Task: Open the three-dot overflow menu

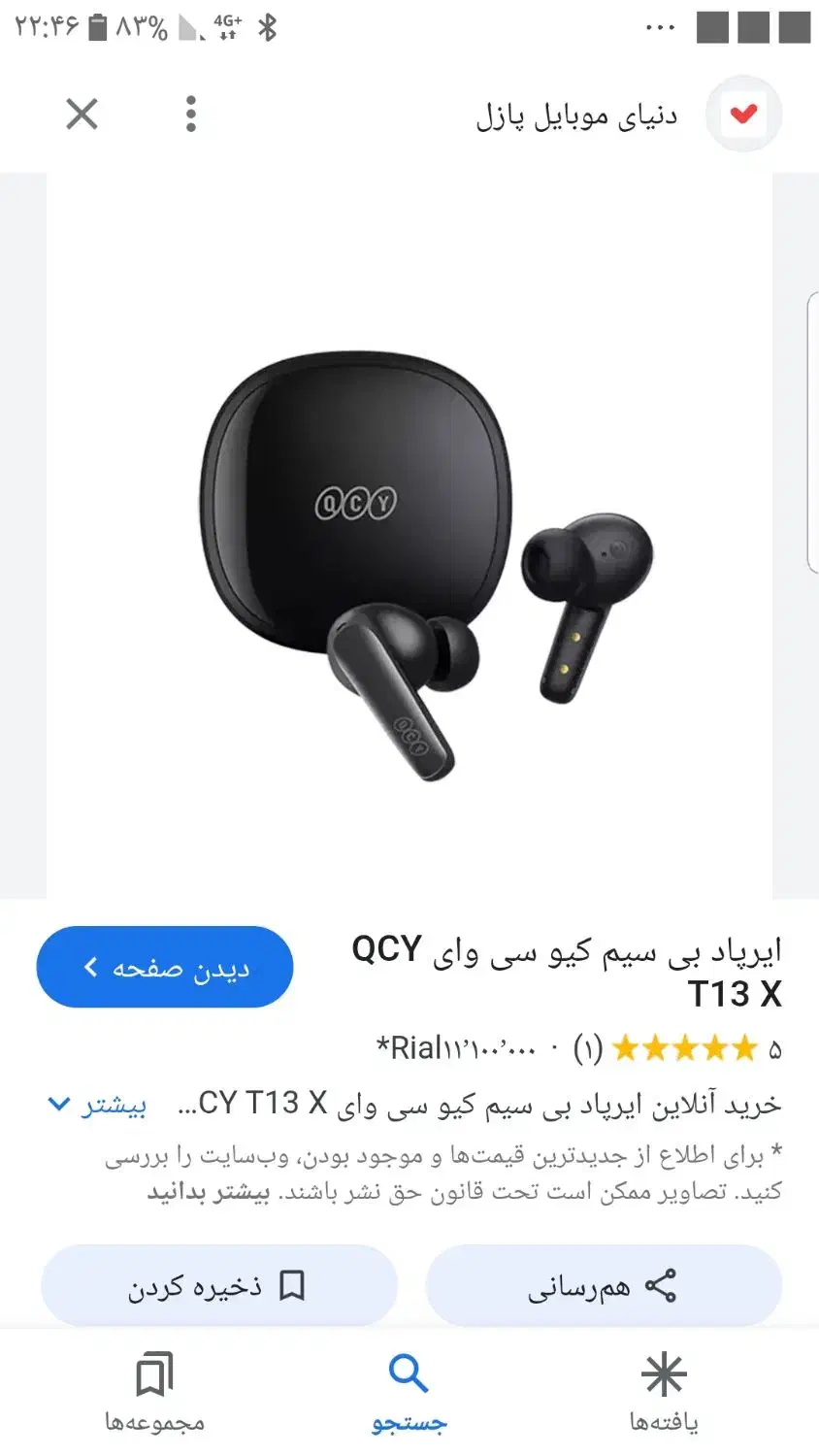Action: pyautogui.click(x=191, y=115)
